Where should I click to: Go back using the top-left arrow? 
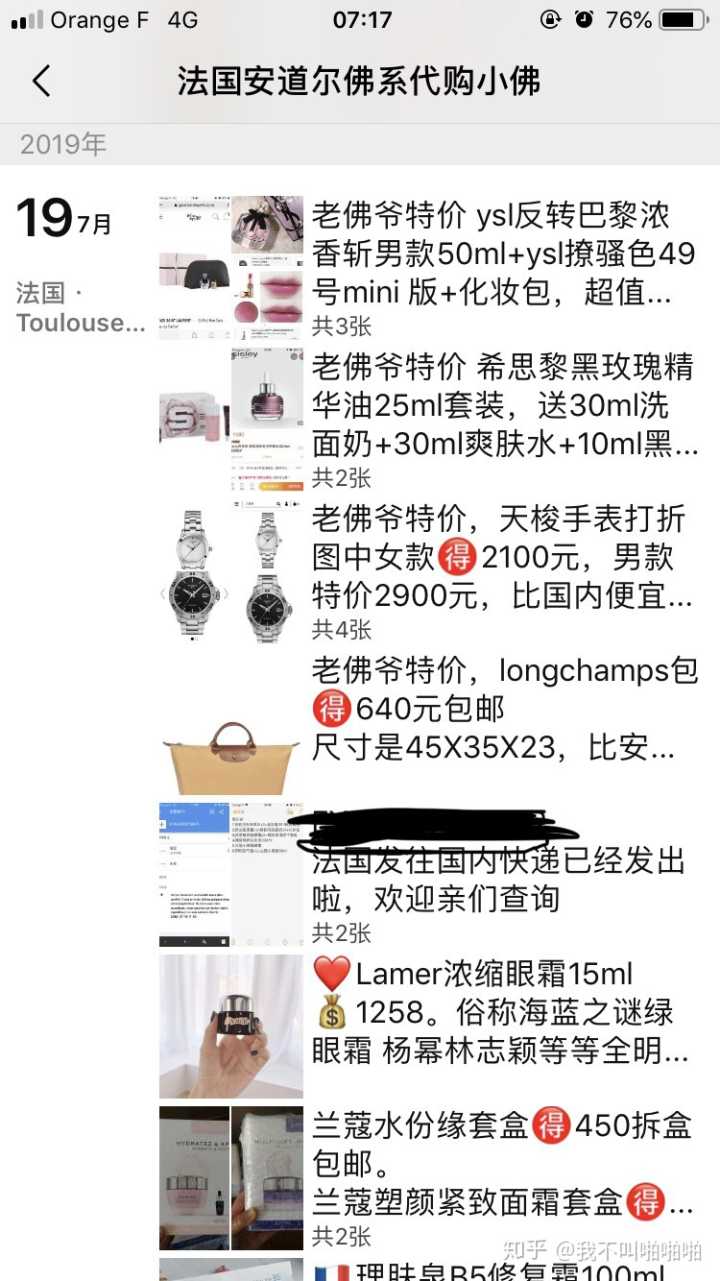(41, 81)
